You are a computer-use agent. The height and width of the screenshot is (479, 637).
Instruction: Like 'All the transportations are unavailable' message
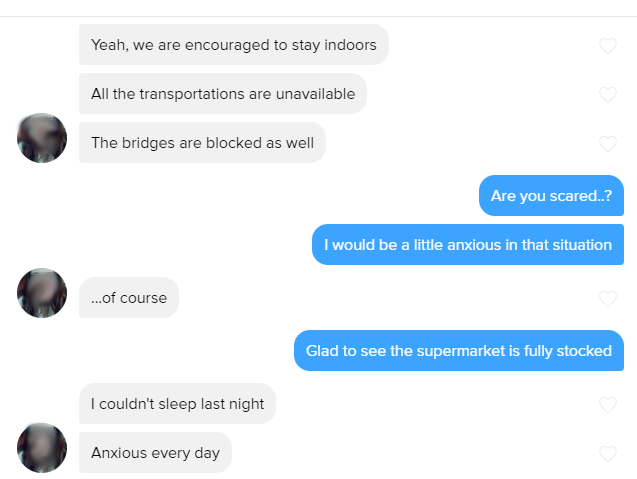[x=607, y=94]
